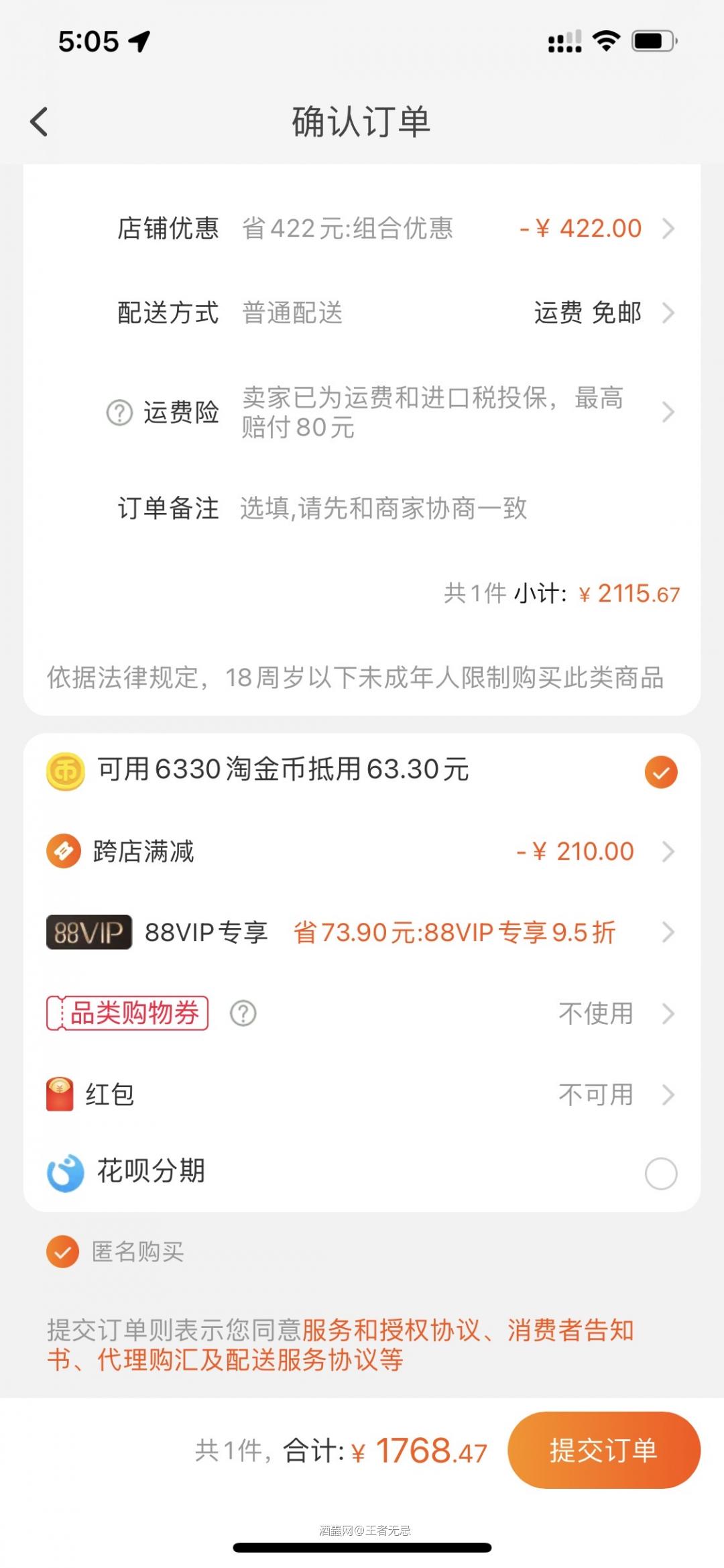Screen dimensions: 724x1568
Task: Open the 品类购物券 question mark help icon
Action: click(x=239, y=1013)
